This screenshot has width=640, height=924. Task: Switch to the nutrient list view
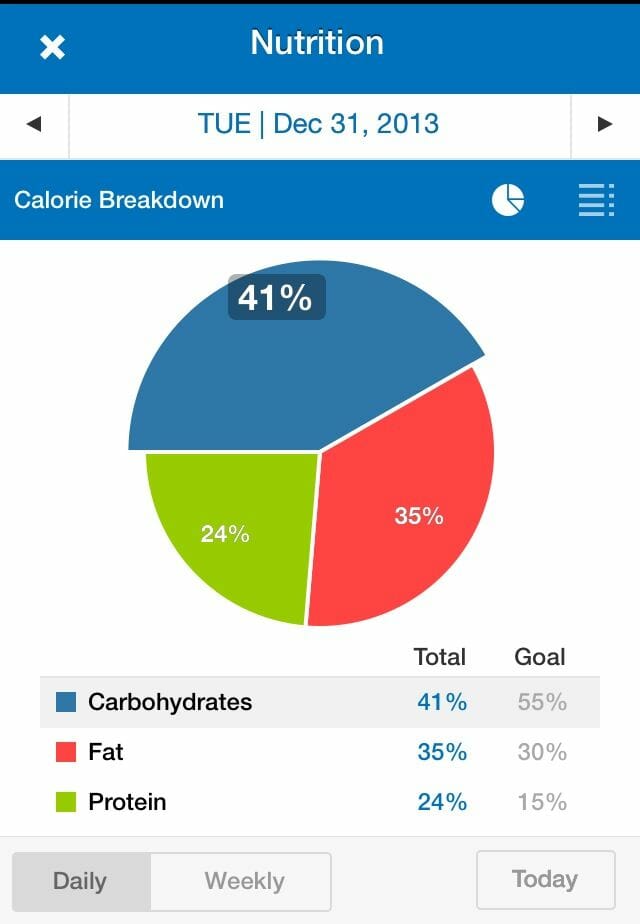[596, 200]
